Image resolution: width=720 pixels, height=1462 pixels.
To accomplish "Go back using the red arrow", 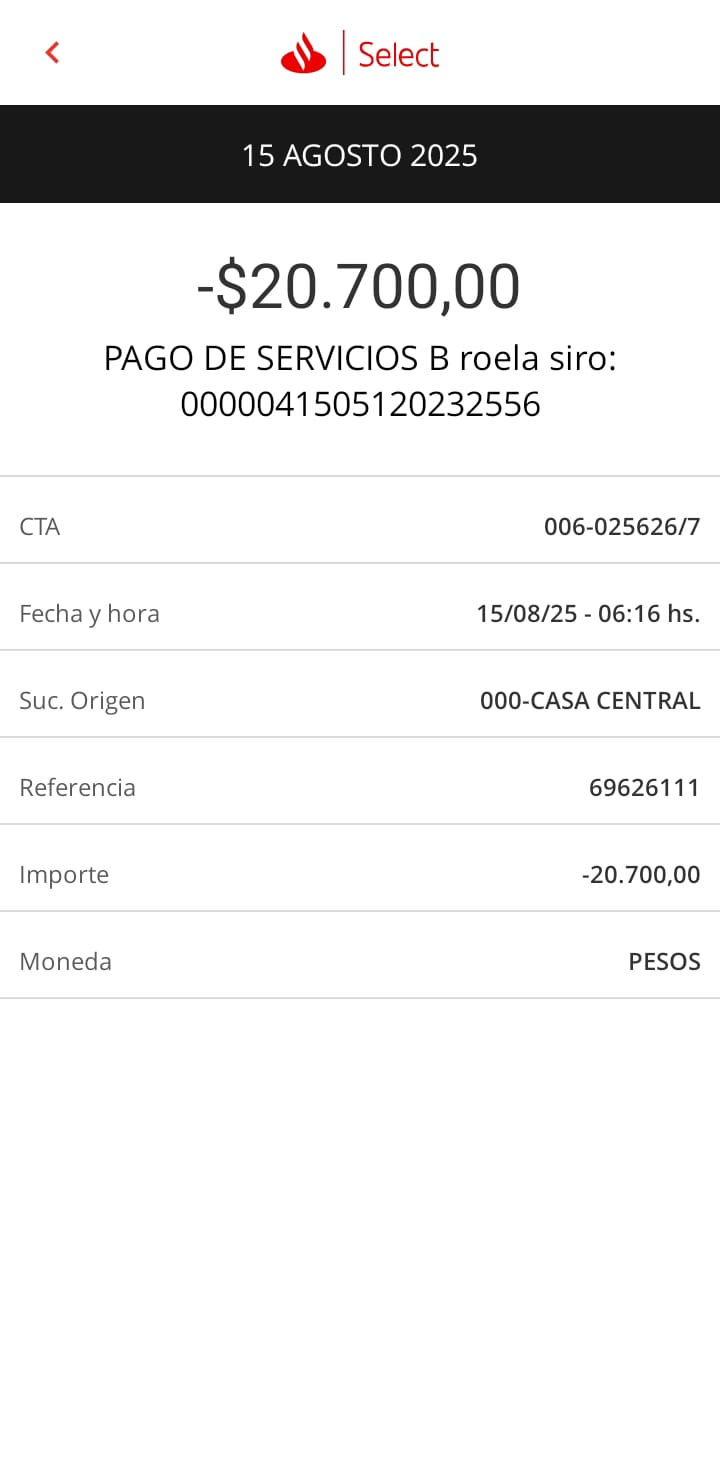I will pyautogui.click(x=53, y=53).
